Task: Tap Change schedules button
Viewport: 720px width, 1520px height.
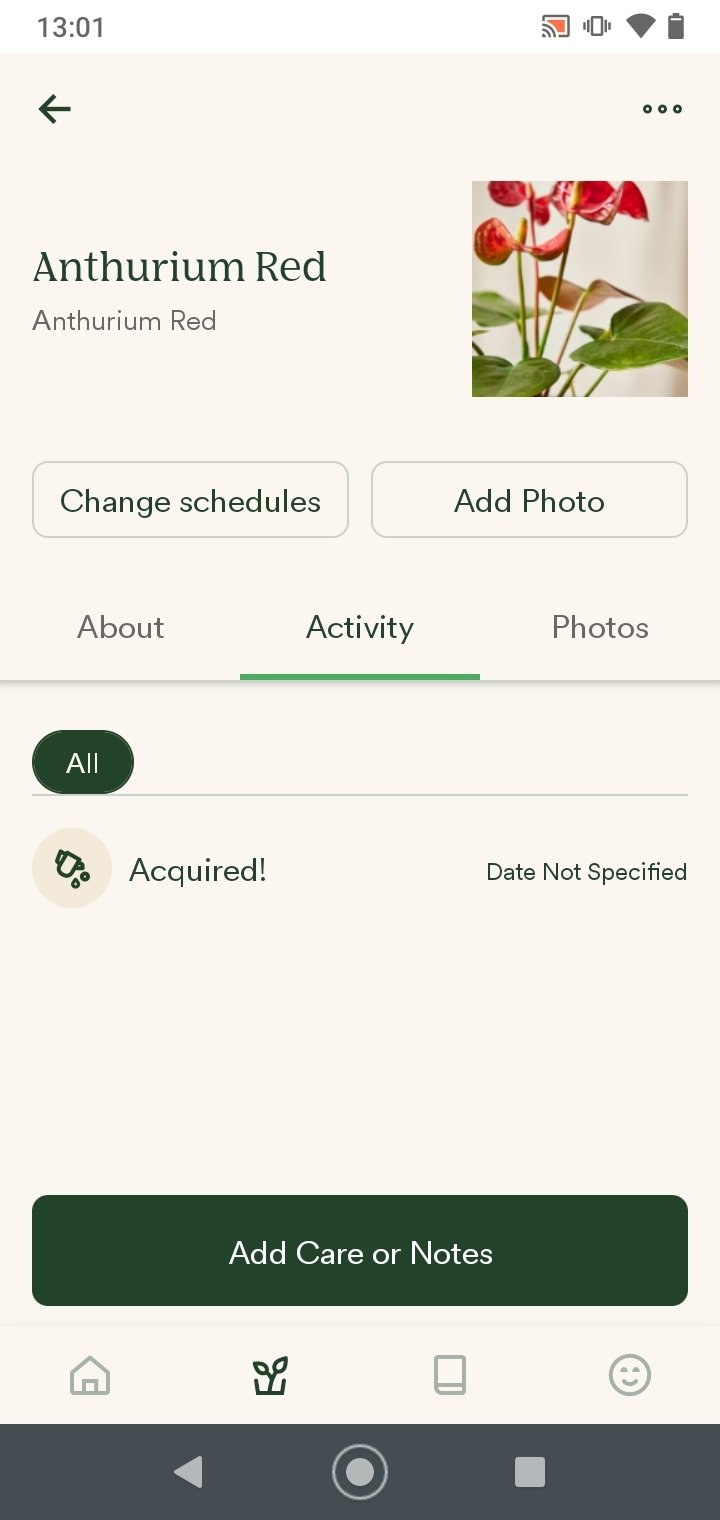Action: [190, 500]
